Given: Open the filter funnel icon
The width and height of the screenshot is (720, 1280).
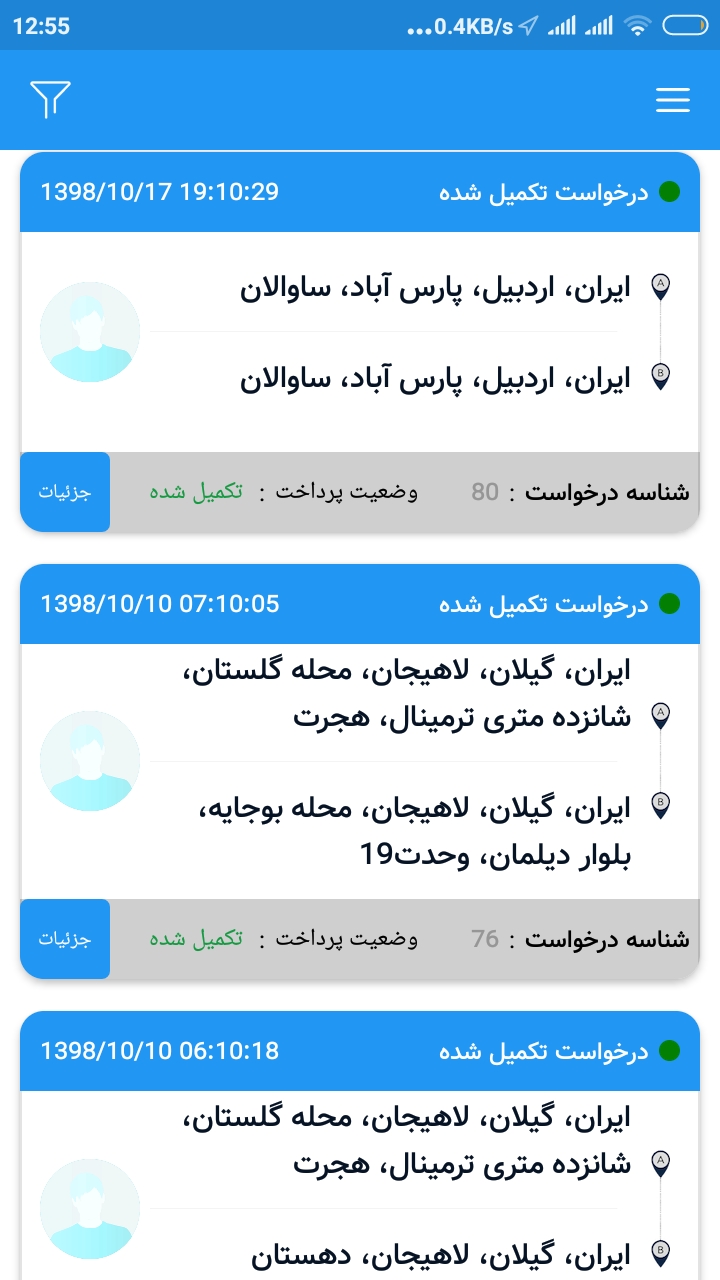Looking at the screenshot, I should pos(50,99).
